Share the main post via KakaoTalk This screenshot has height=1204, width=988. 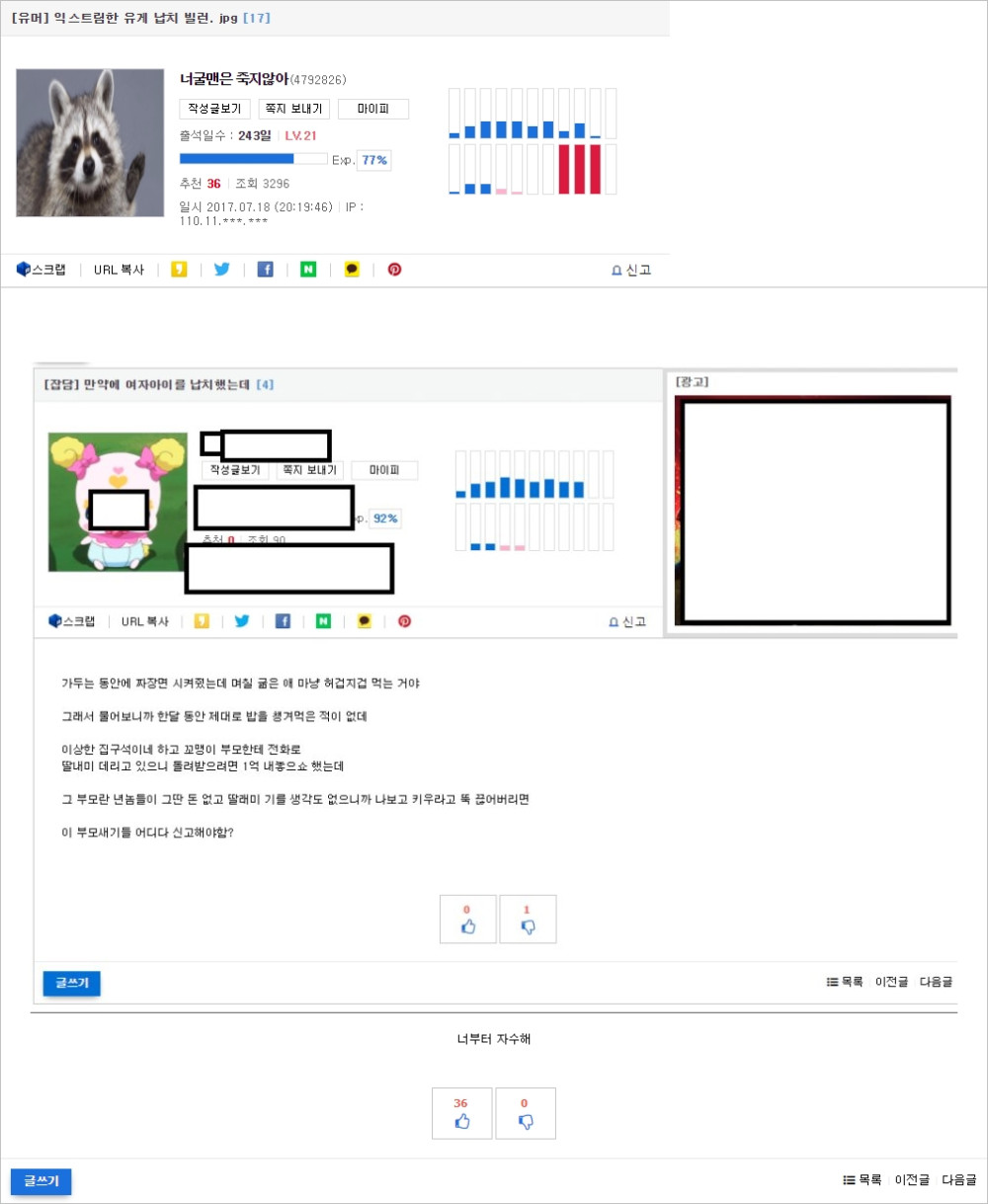pos(352,270)
